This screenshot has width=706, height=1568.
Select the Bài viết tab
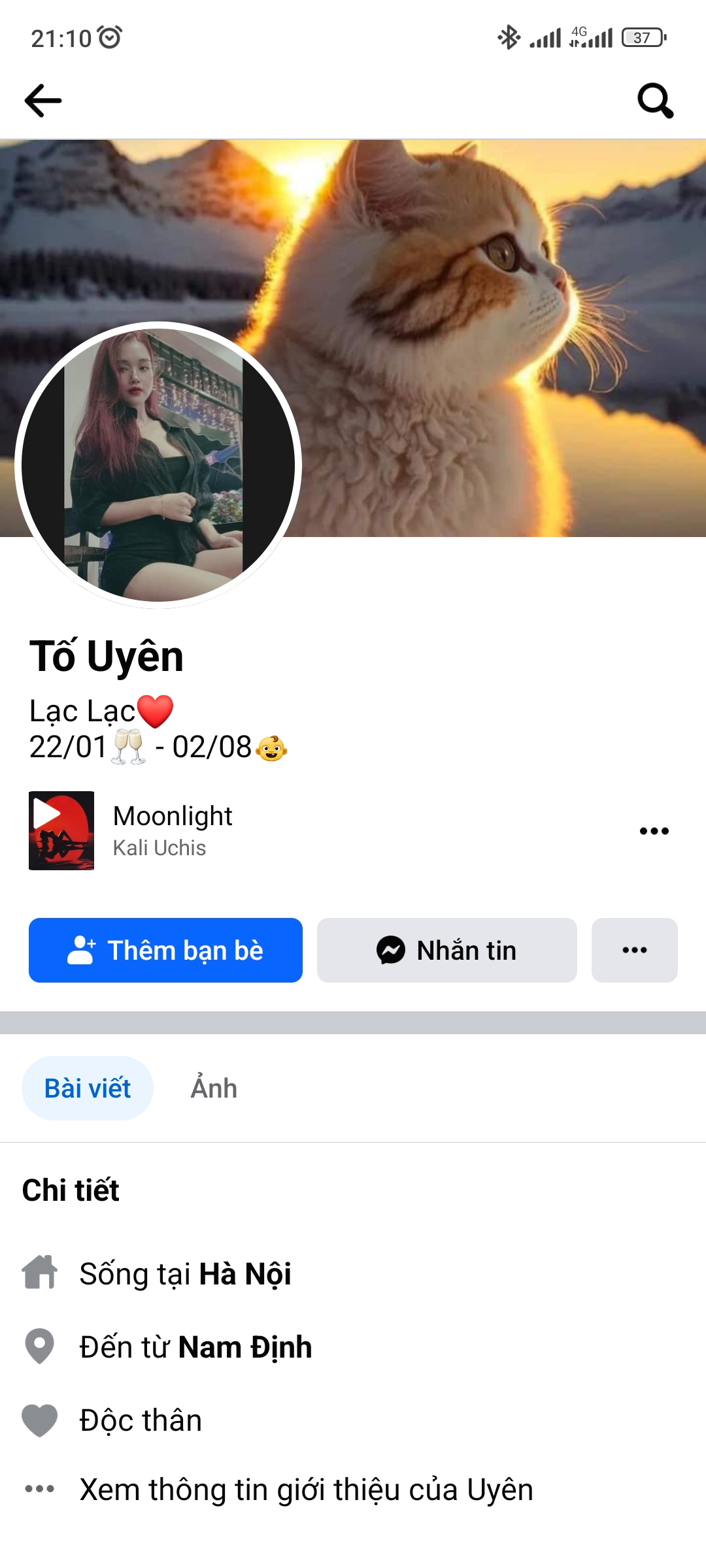pyautogui.click(x=88, y=1088)
